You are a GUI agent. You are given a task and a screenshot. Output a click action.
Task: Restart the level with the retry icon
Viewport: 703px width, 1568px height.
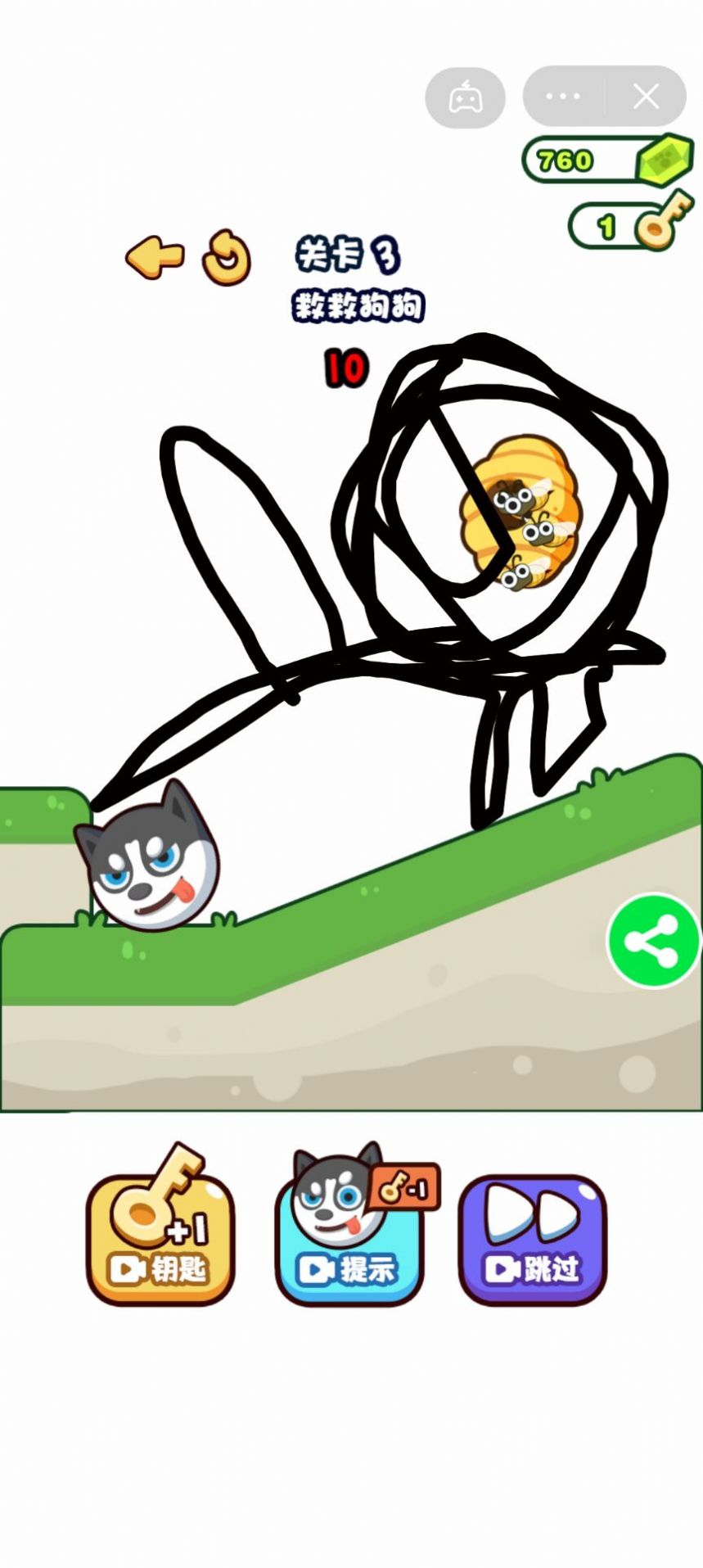click(225, 257)
